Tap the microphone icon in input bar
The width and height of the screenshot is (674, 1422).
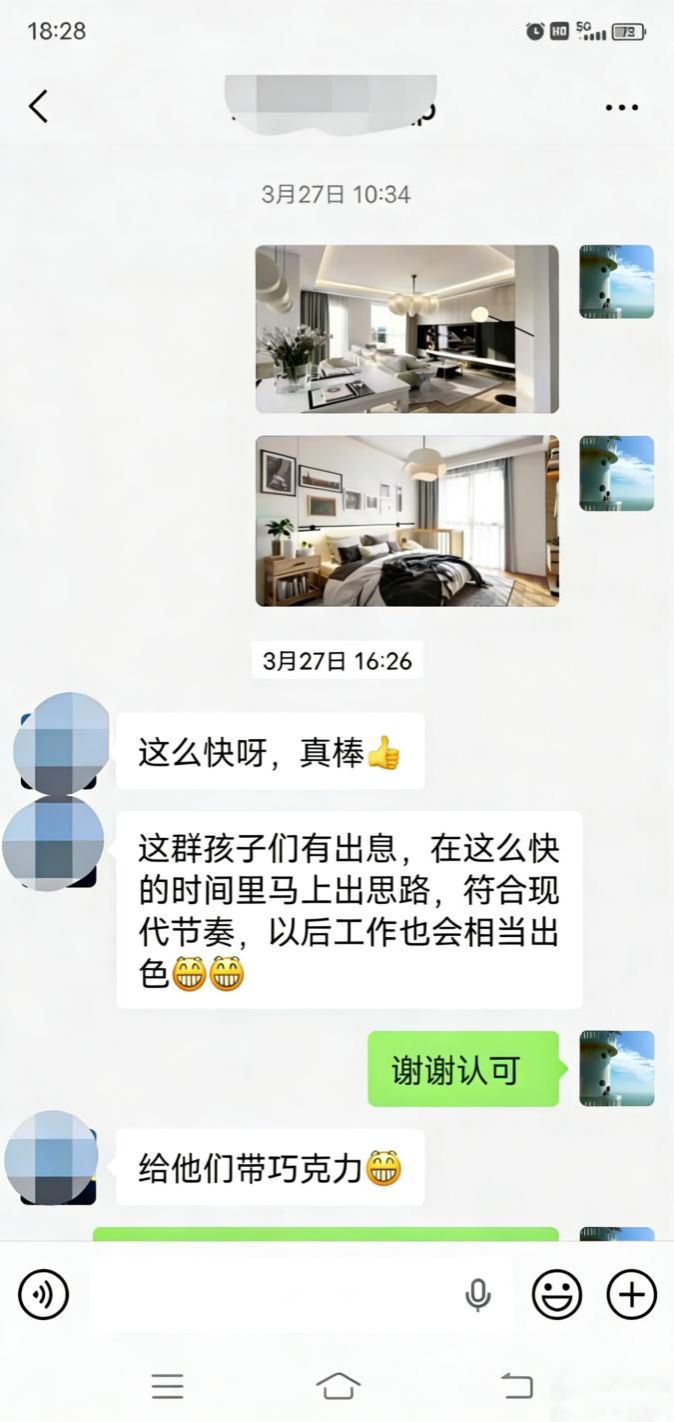pyautogui.click(x=478, y=1295)
